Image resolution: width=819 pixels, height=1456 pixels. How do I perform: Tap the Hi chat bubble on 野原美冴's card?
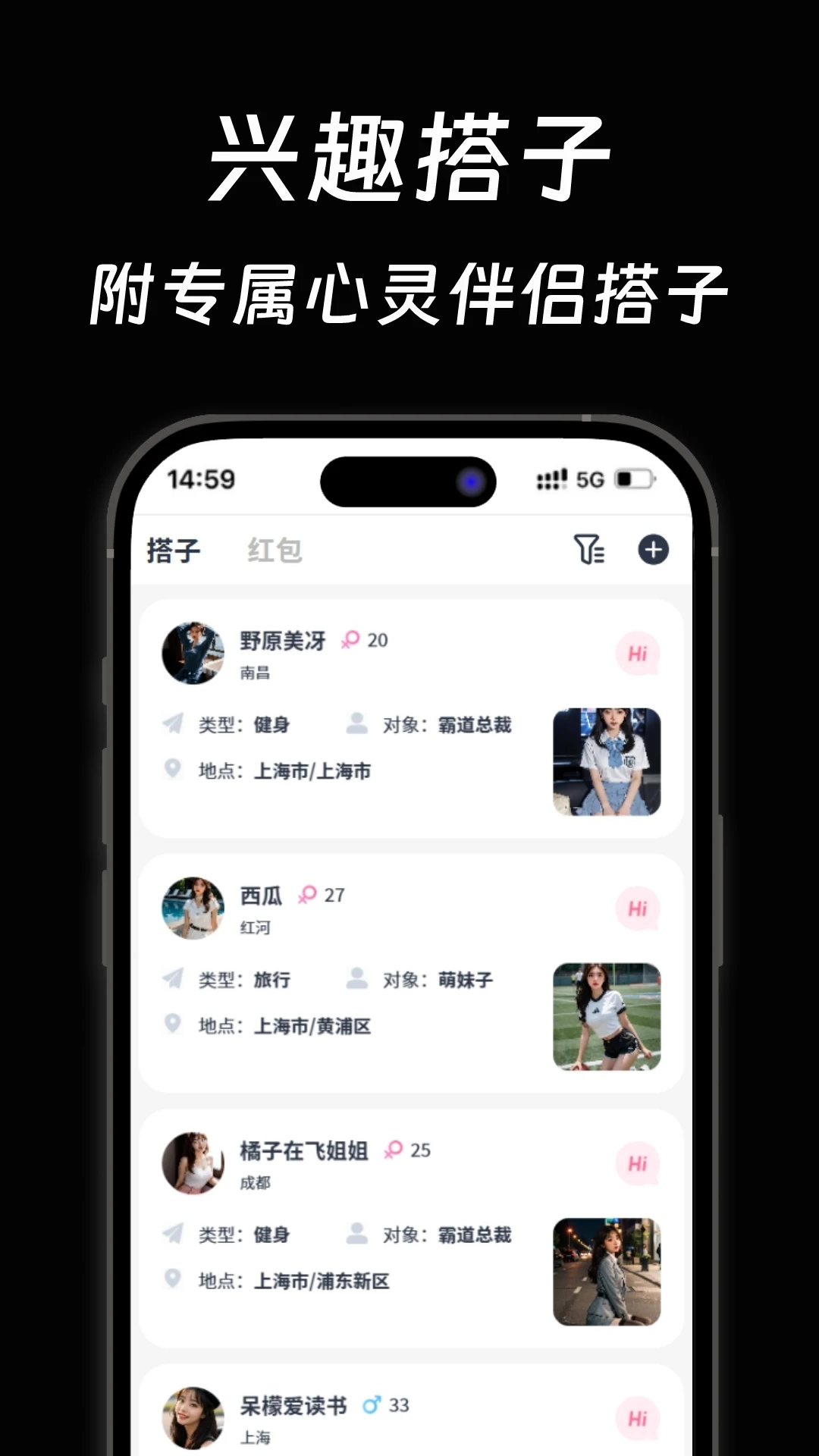click(x=639, y=651)
